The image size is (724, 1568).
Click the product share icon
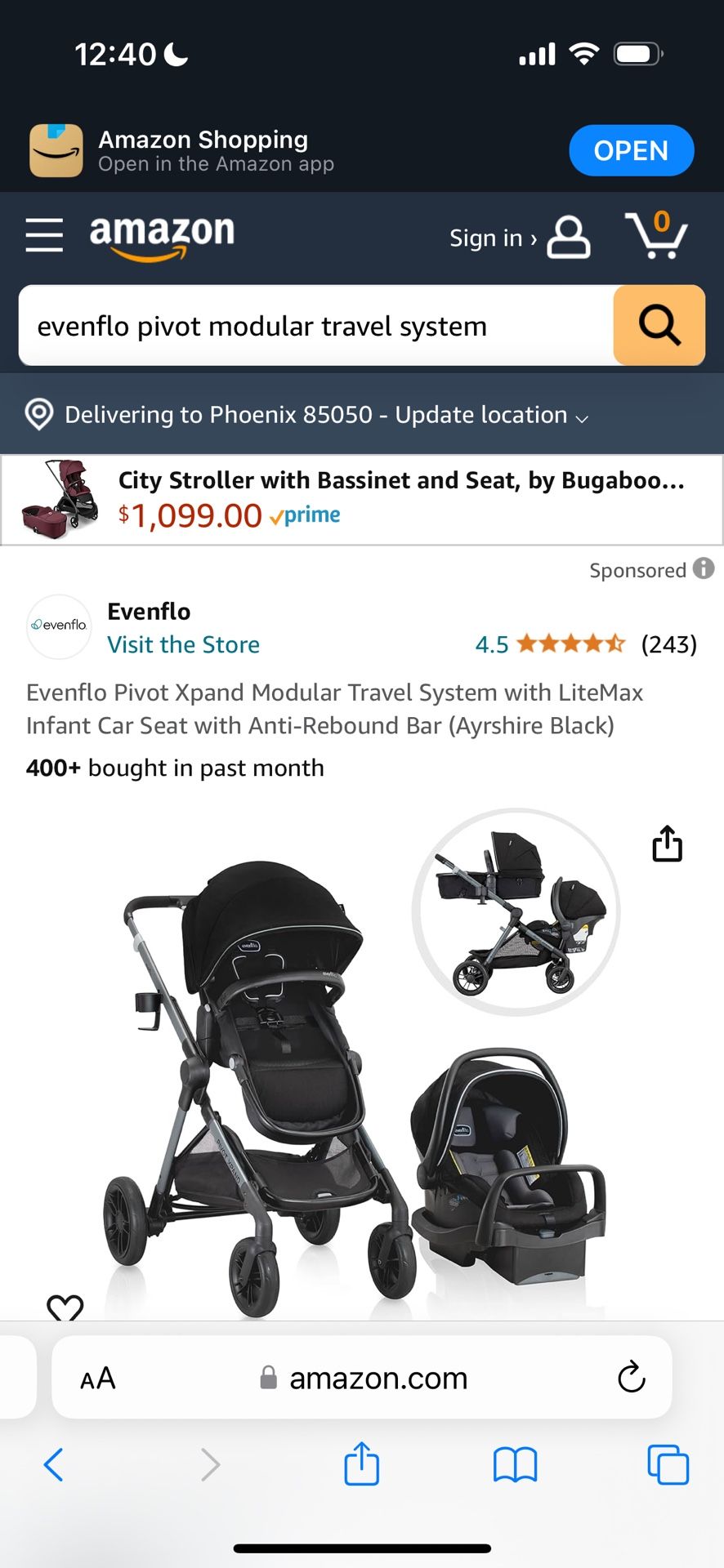click(668, 844)
